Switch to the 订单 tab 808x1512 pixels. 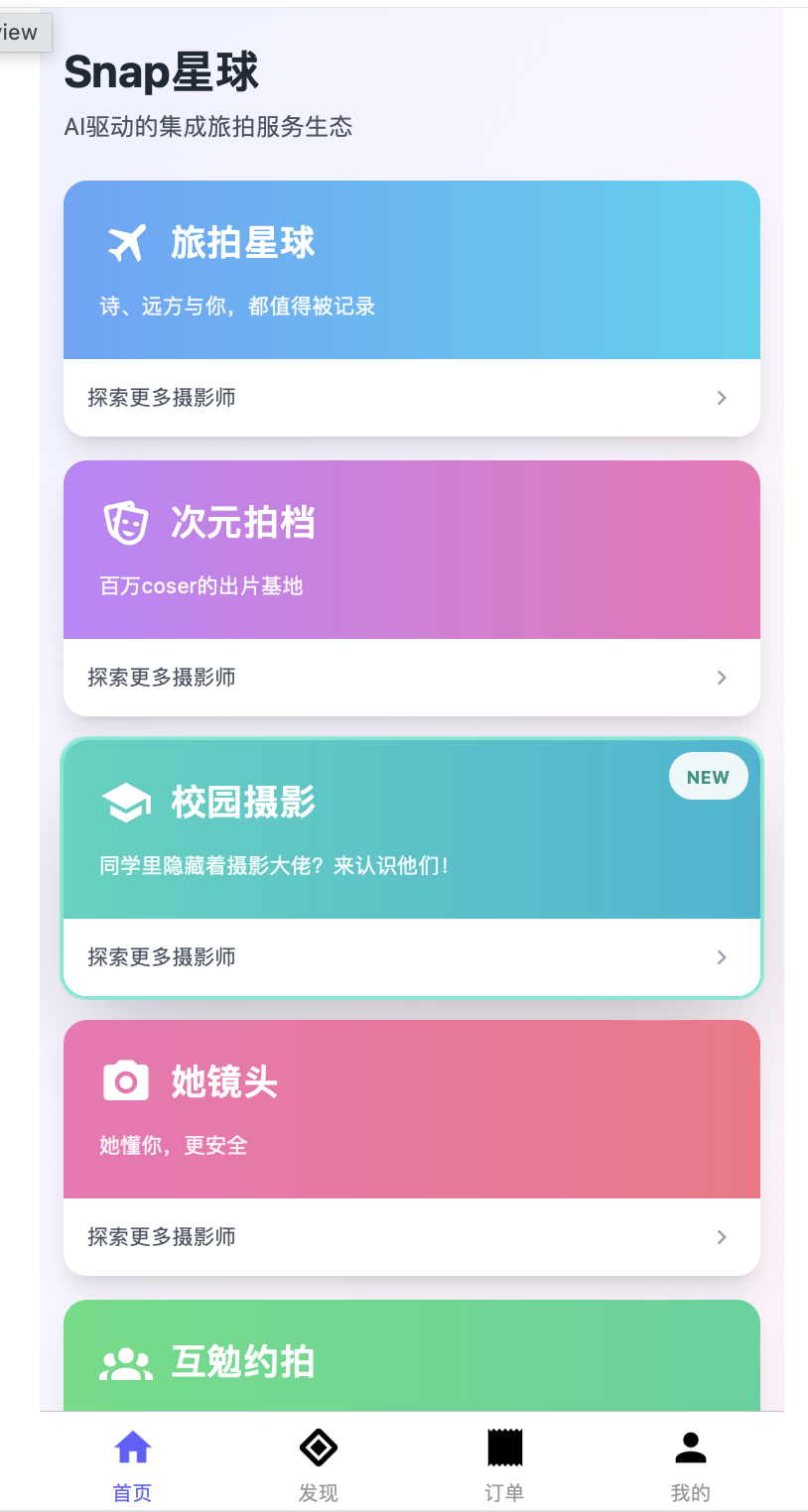(504, 1463)
